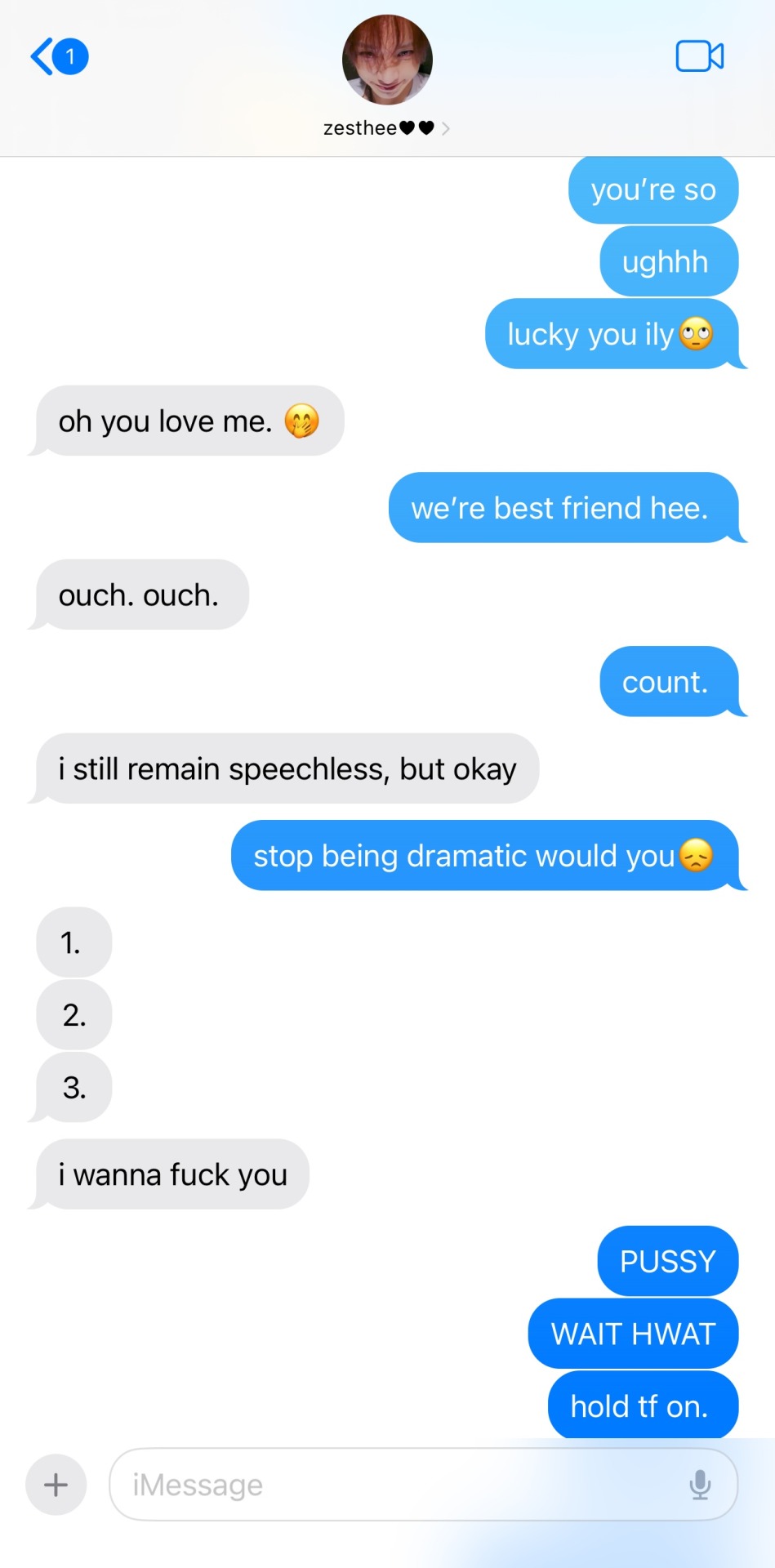This screenshot has width=775, height=1568.
Task: Open the plus attachments menu
Action: pyautogui.click(x=56, y=1484)
